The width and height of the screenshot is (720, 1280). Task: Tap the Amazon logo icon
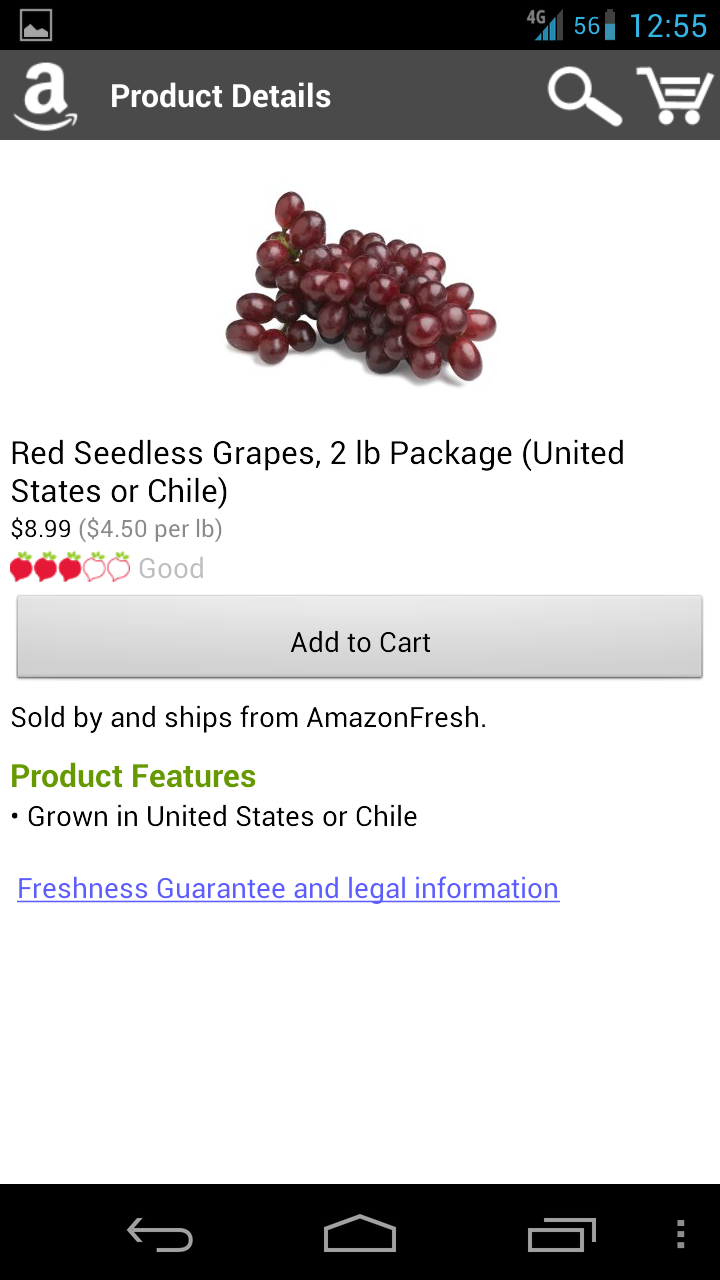(42, 95)
